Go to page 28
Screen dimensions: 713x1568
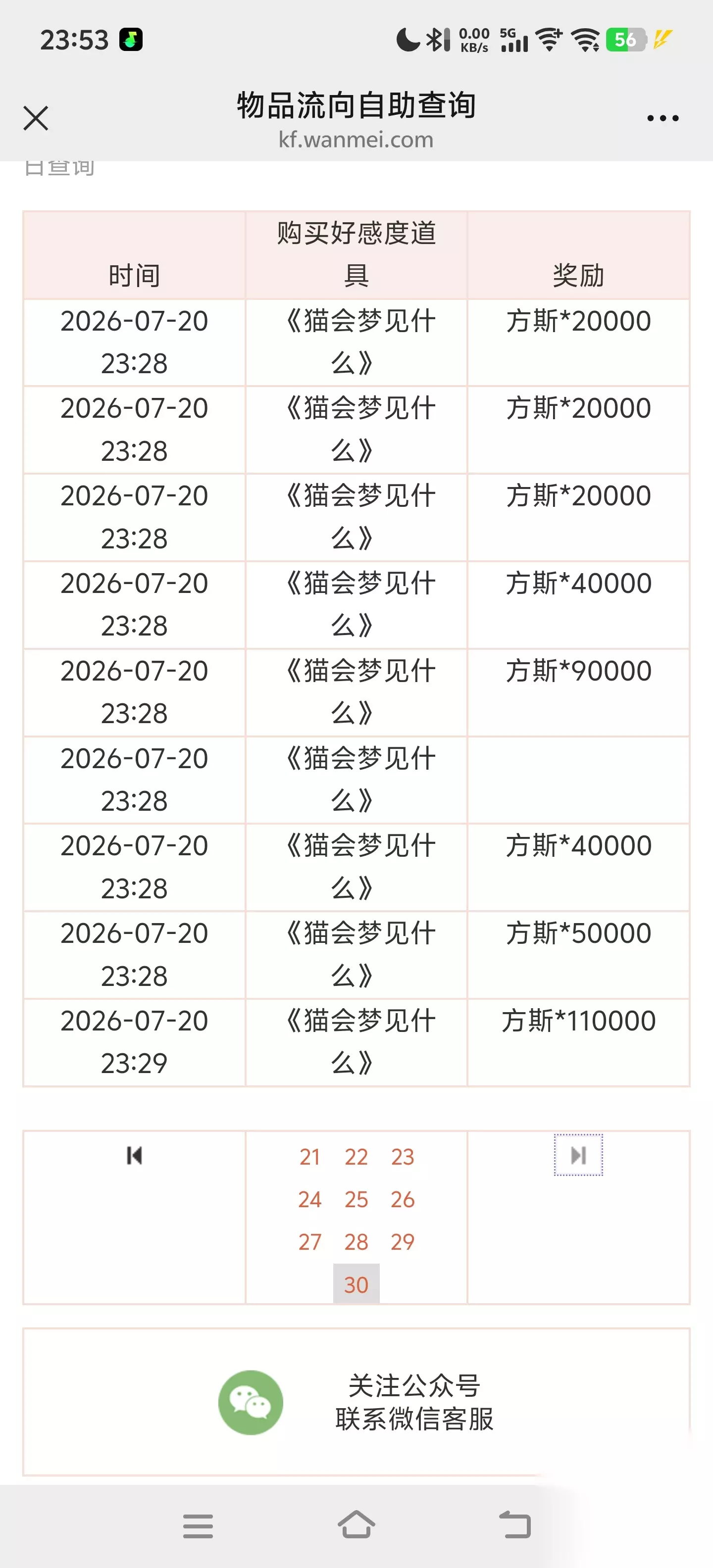[x=356, y=1242]
